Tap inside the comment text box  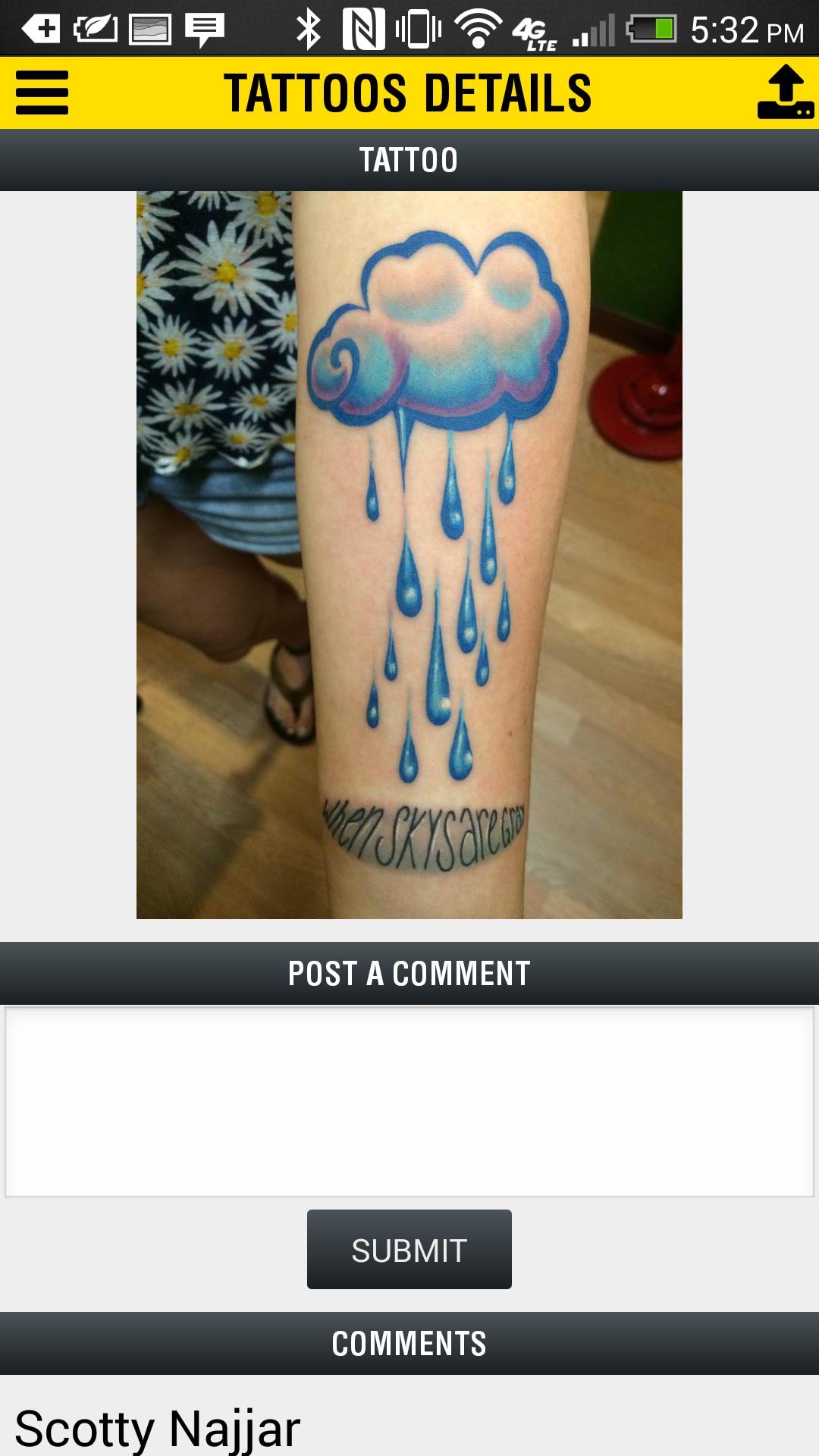(x=409, y=1100)
